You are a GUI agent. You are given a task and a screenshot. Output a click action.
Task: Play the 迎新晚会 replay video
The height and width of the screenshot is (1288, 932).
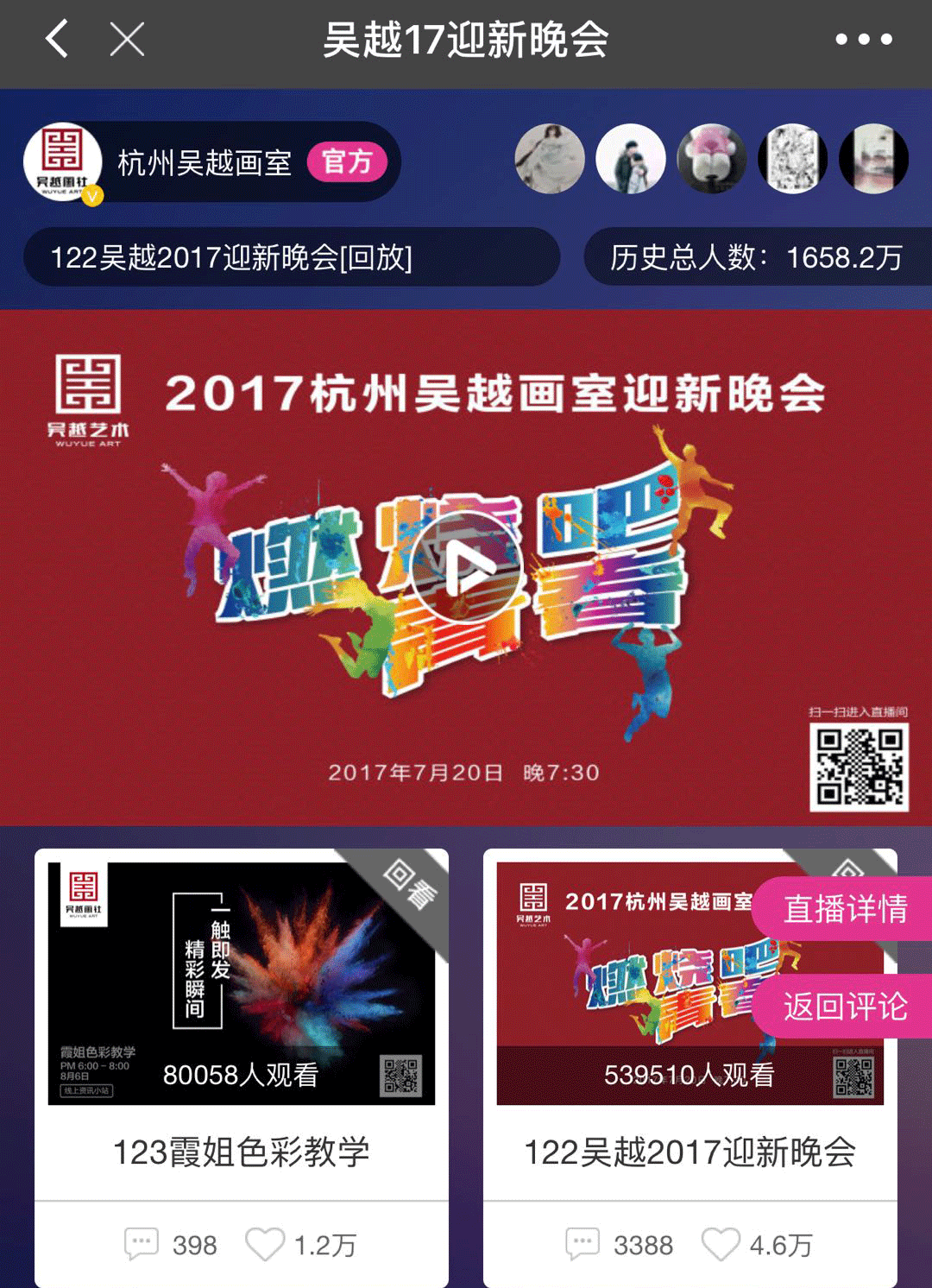(x=466, y=567)
